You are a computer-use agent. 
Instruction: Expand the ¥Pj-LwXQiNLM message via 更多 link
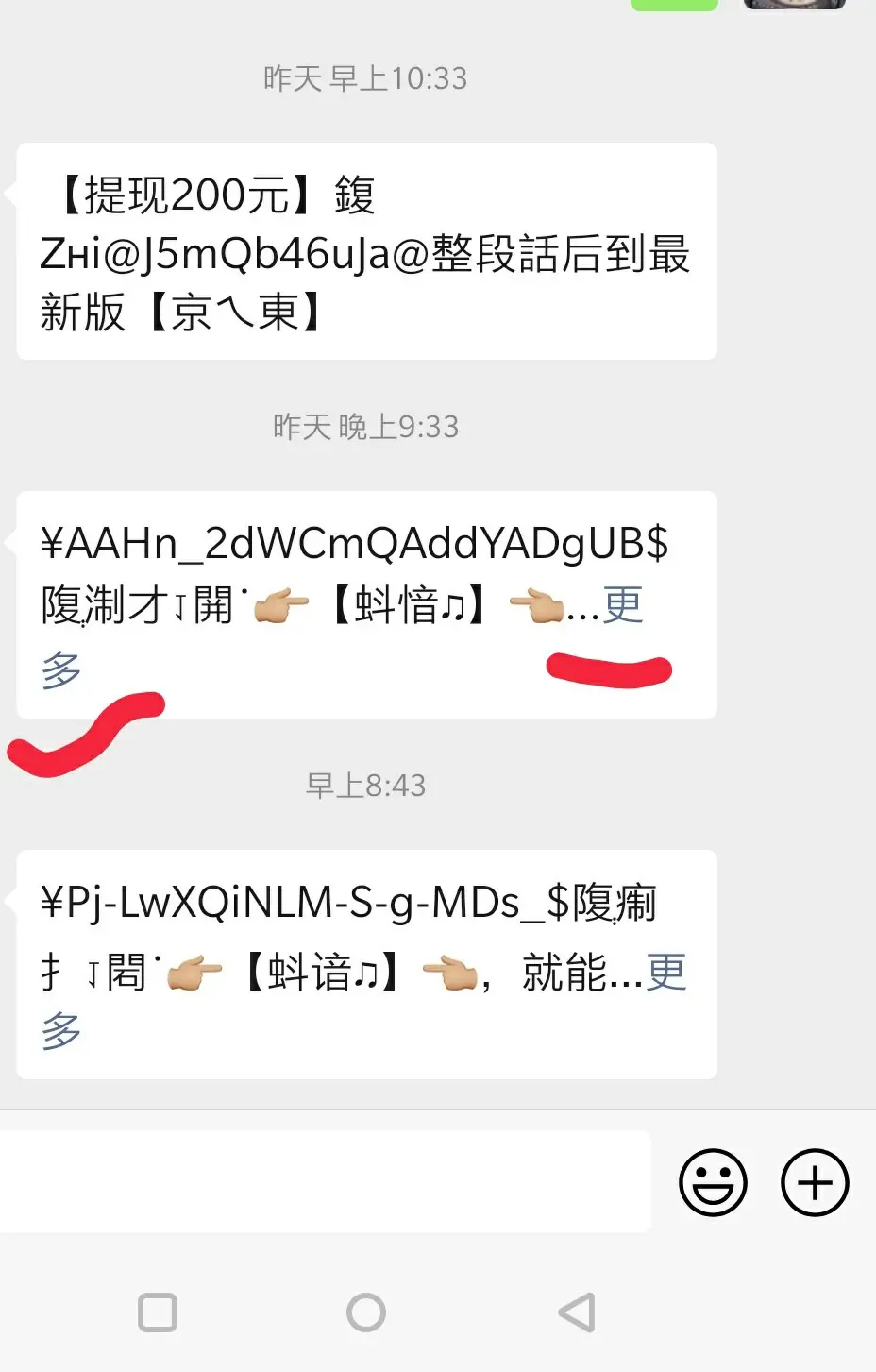[x=665, y=972]
